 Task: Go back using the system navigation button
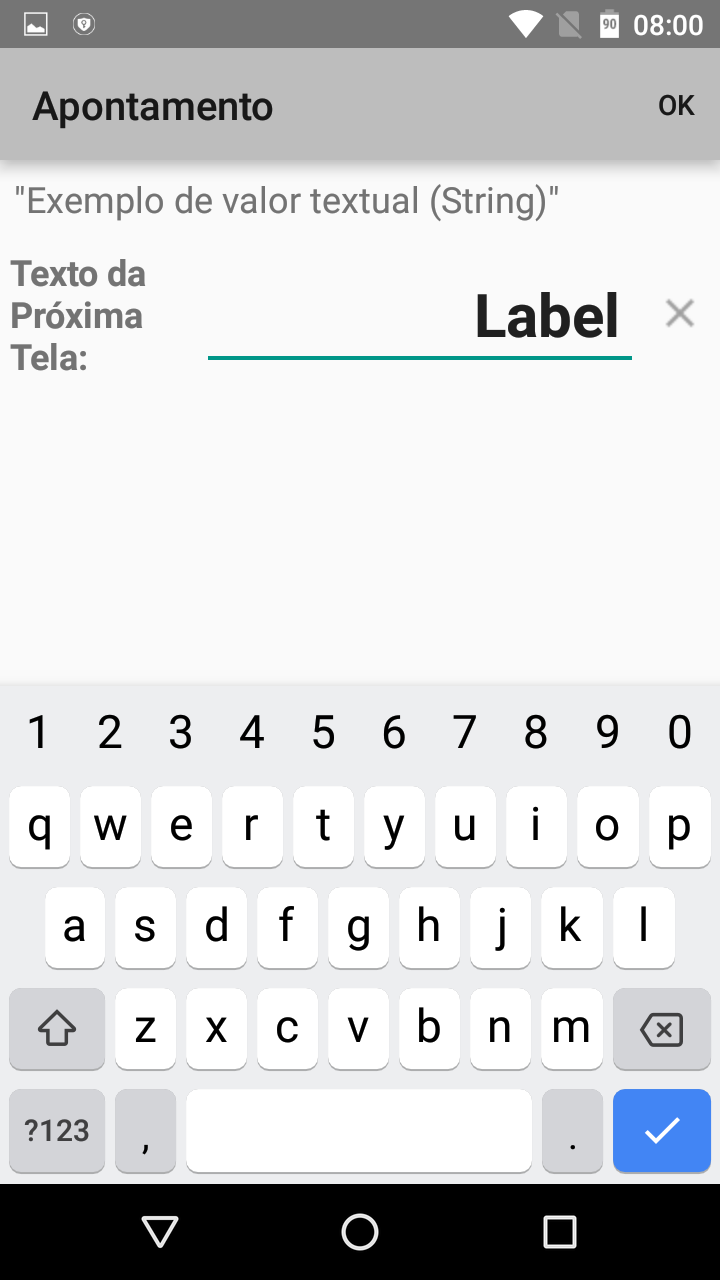pyautogui.click(x=160, y=1232)
